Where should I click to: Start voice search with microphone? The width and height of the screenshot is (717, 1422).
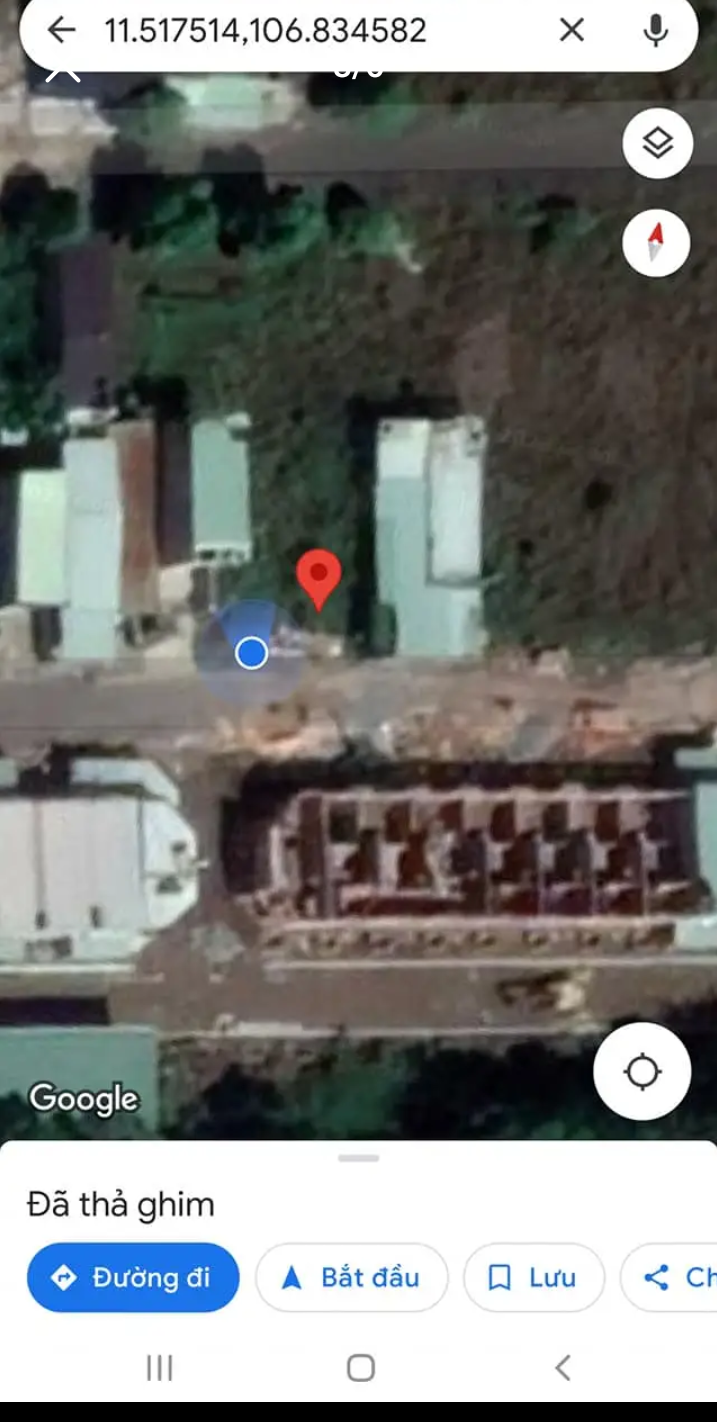tap(656, 31)
